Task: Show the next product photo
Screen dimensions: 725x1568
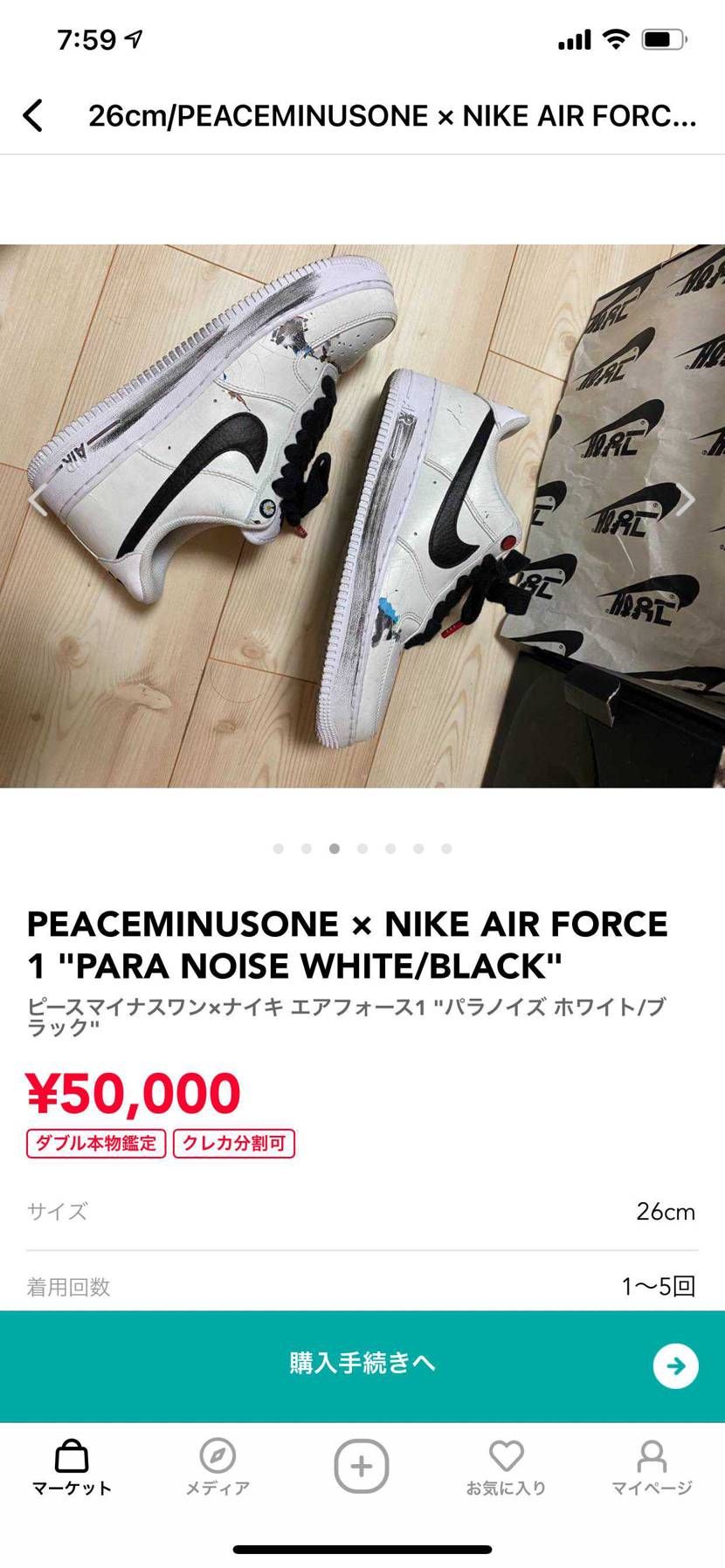Action: pos(687,500)
